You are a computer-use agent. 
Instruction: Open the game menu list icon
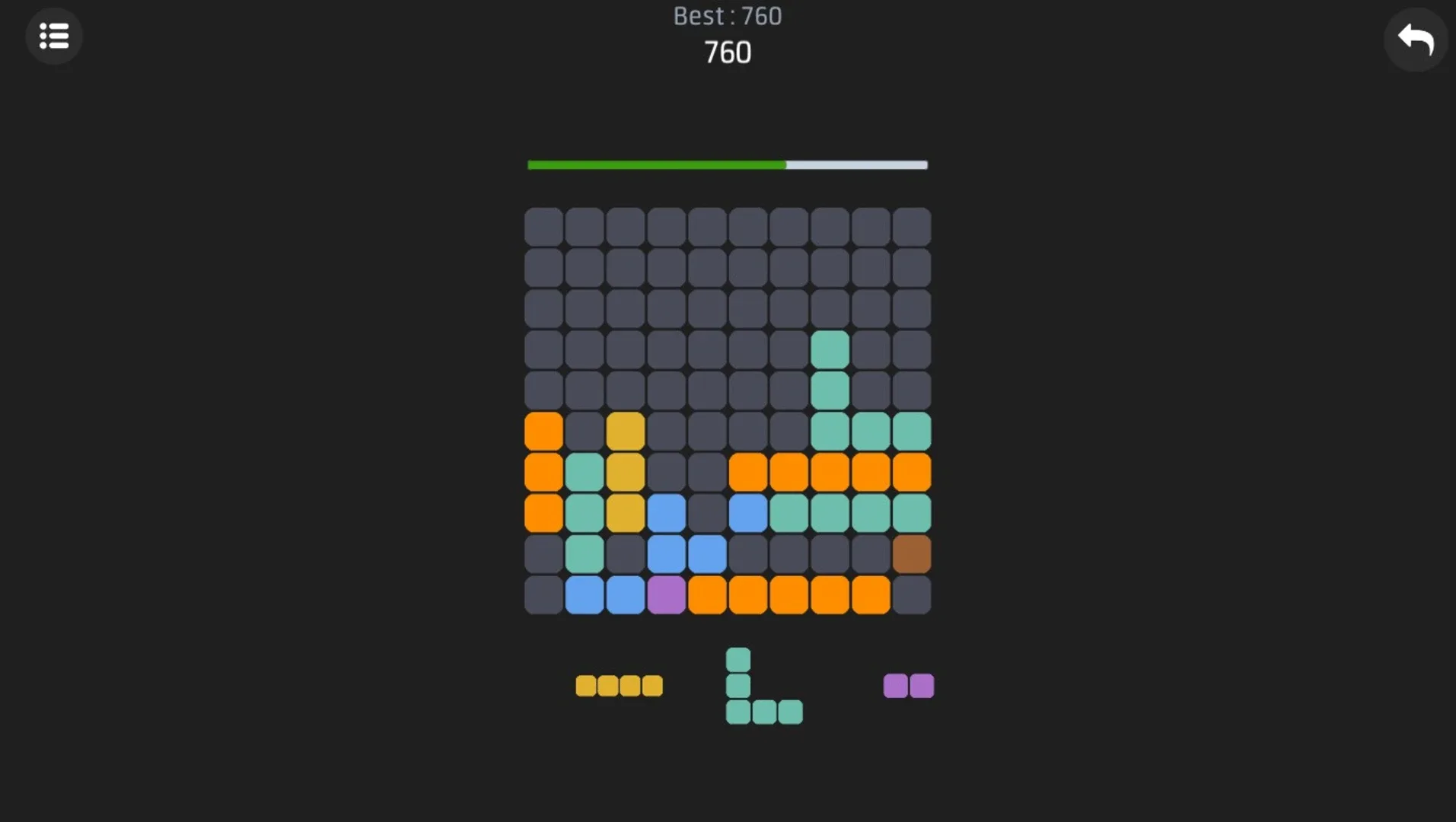(x=54, y=36)
